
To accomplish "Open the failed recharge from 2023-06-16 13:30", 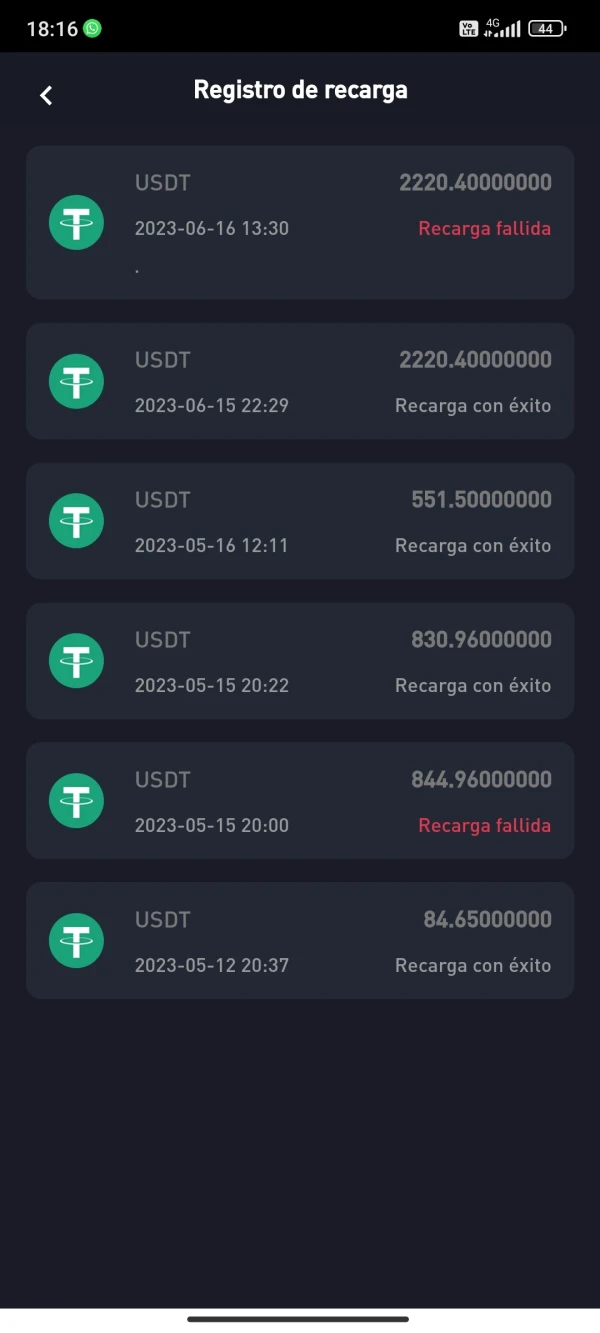I will (x=300, y=222).
